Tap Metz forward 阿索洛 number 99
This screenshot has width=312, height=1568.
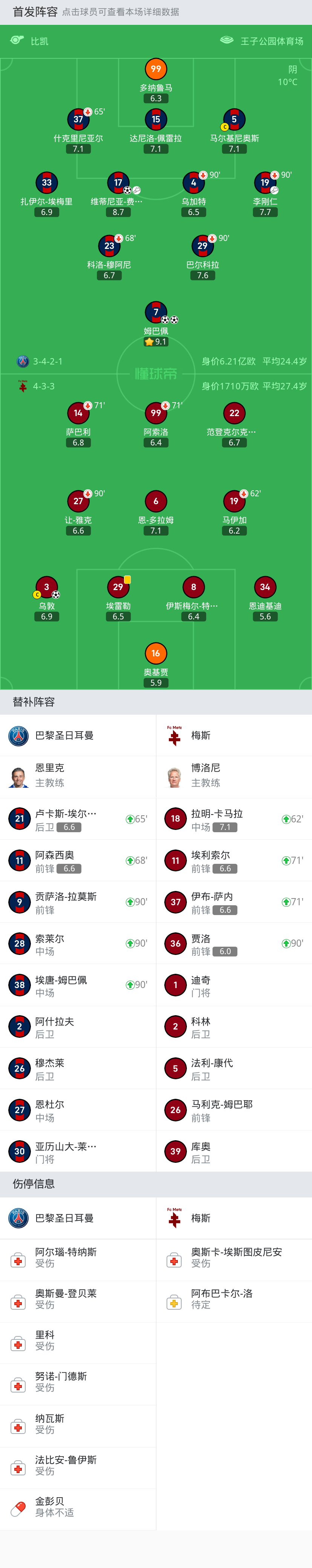[155, 413]
